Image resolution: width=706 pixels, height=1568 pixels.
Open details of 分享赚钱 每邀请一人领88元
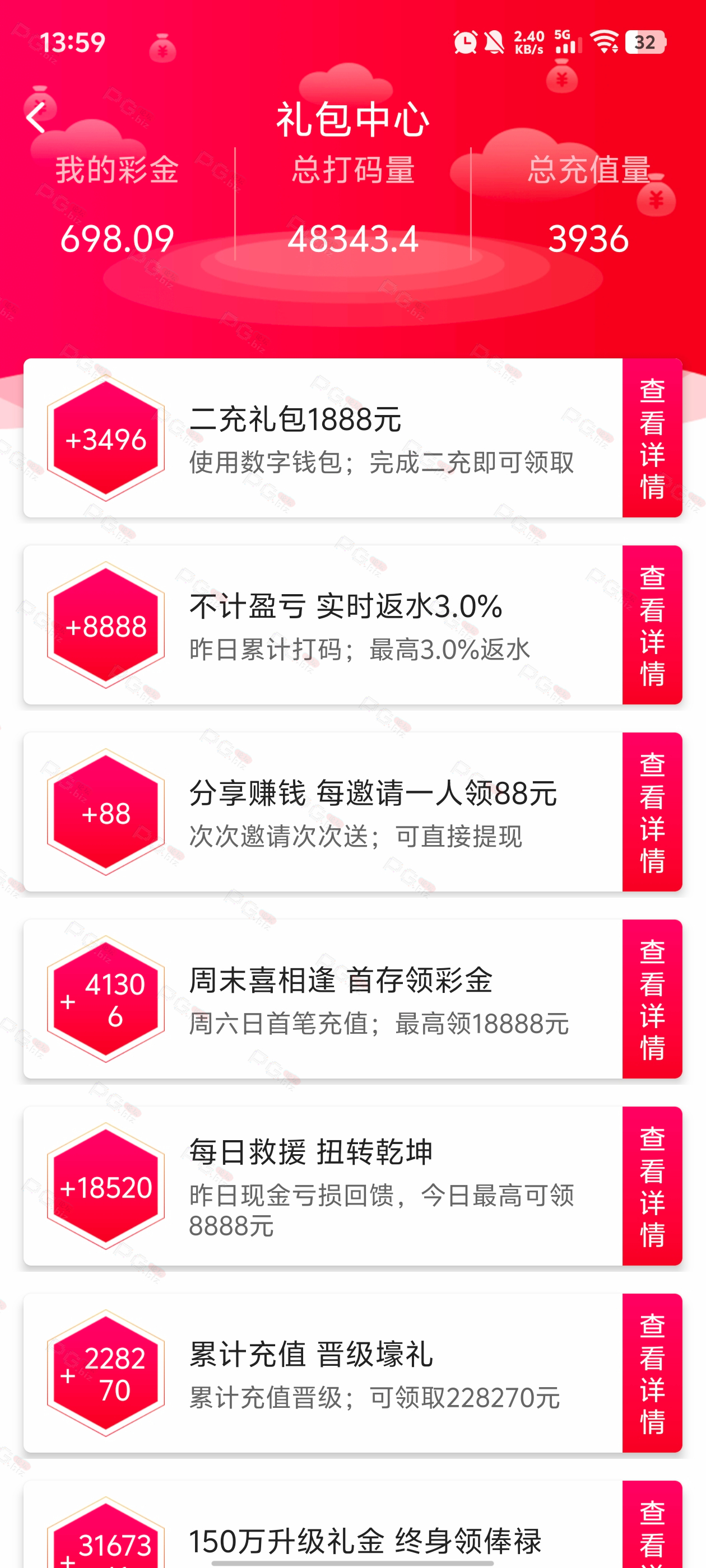pos(652,811)
